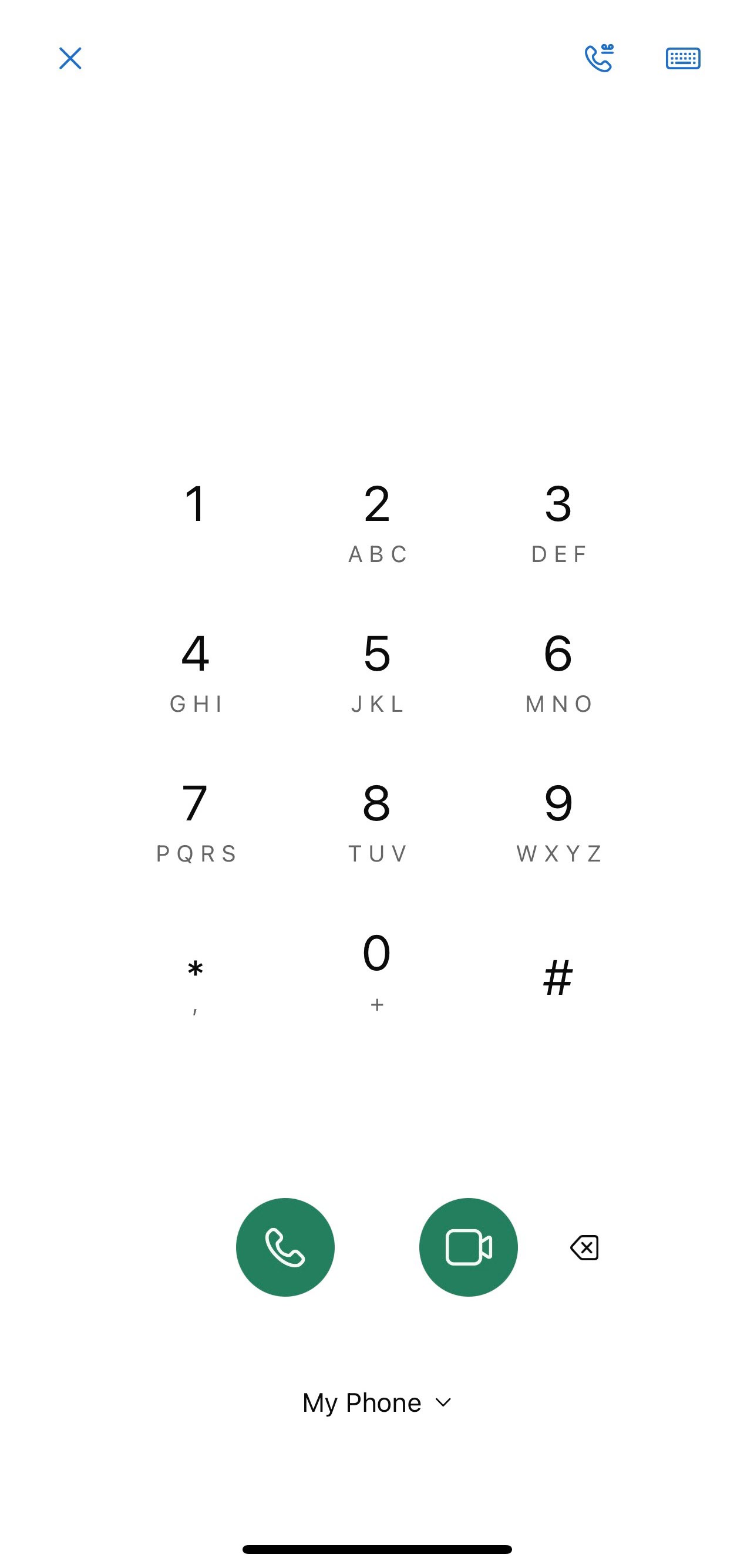The width and height of the screenshot is (754, 1568).
Task: Start an audio call
Action: point(285,1247)
